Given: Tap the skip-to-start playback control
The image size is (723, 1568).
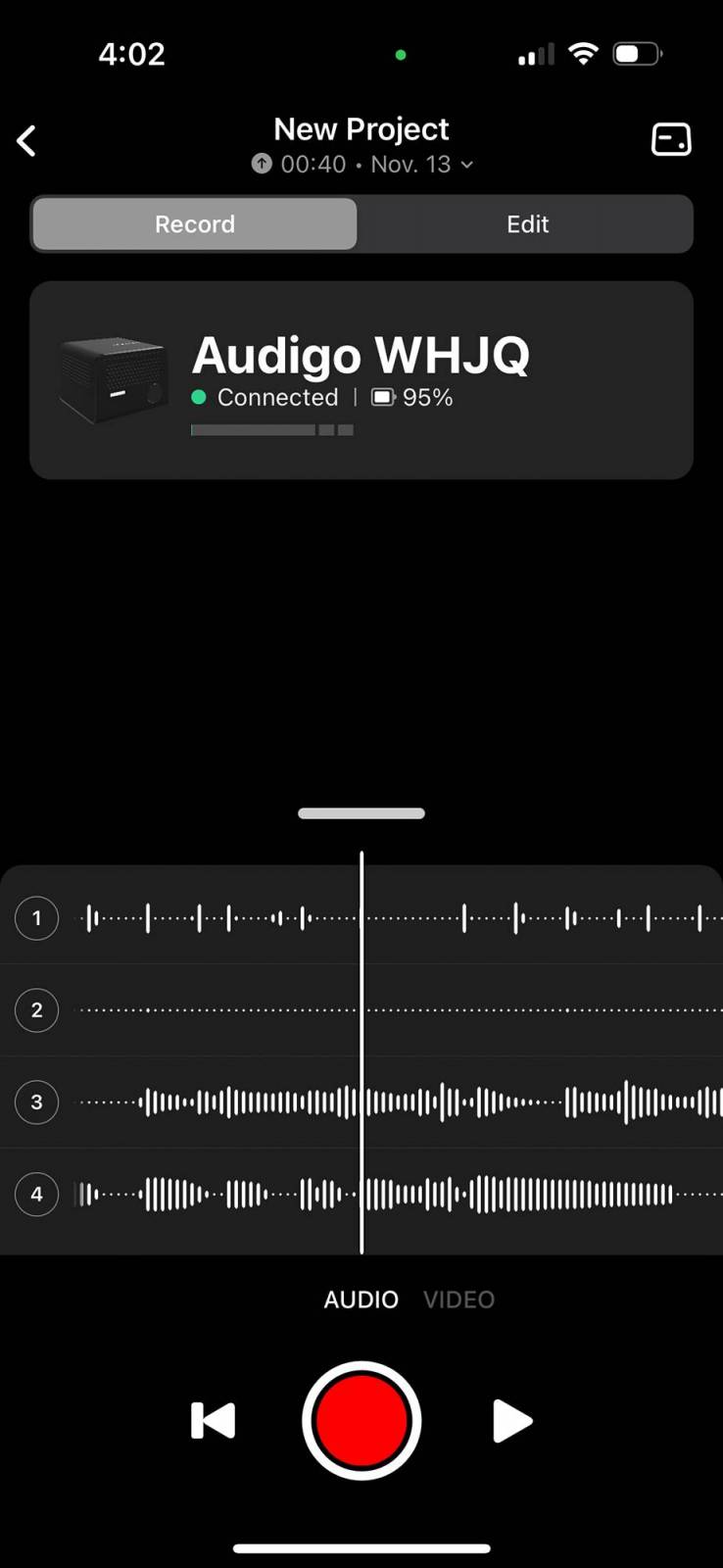Looking at the screenshot, I should coord(212,1420).
